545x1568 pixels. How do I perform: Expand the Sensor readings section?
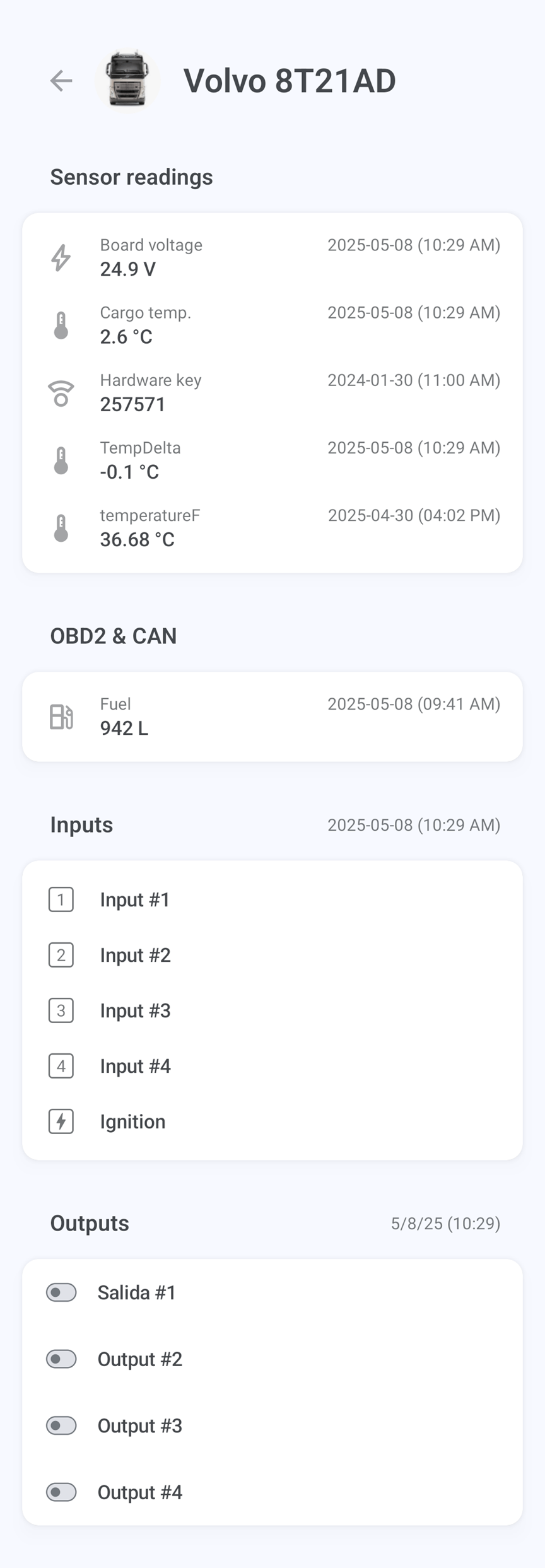132,177
